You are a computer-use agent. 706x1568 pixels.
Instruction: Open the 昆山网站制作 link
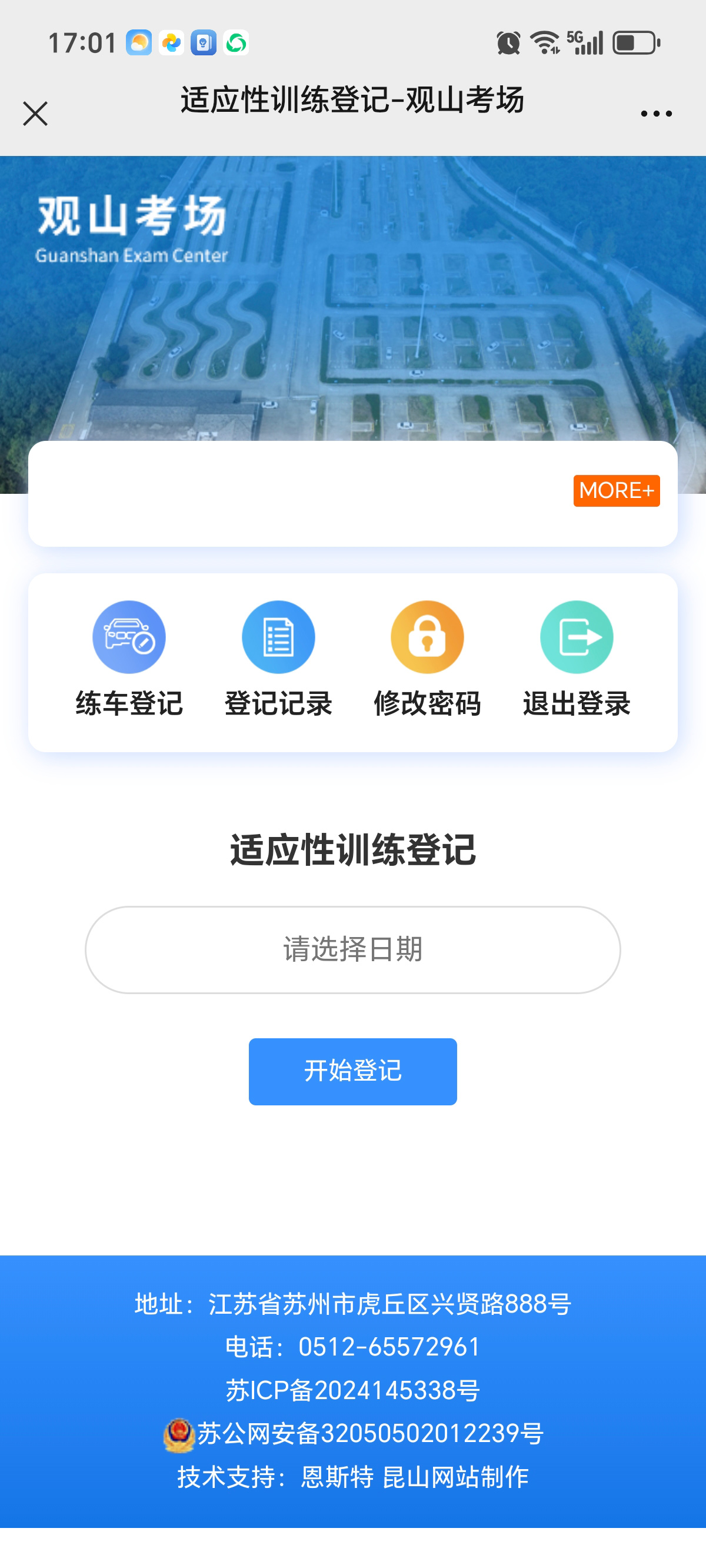click(455, 1477)
